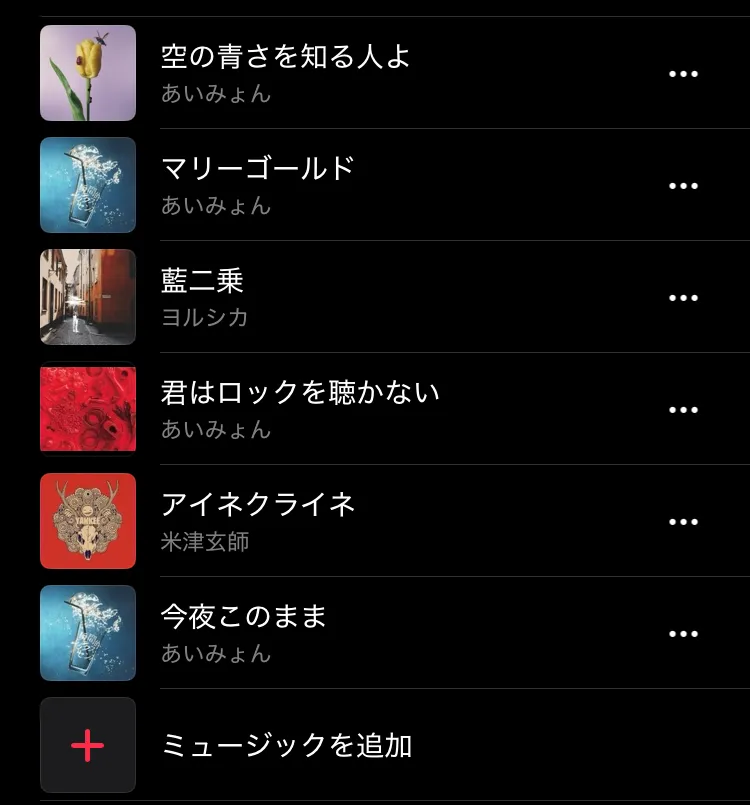Open more options for 今夜このまま

[683, 634]
